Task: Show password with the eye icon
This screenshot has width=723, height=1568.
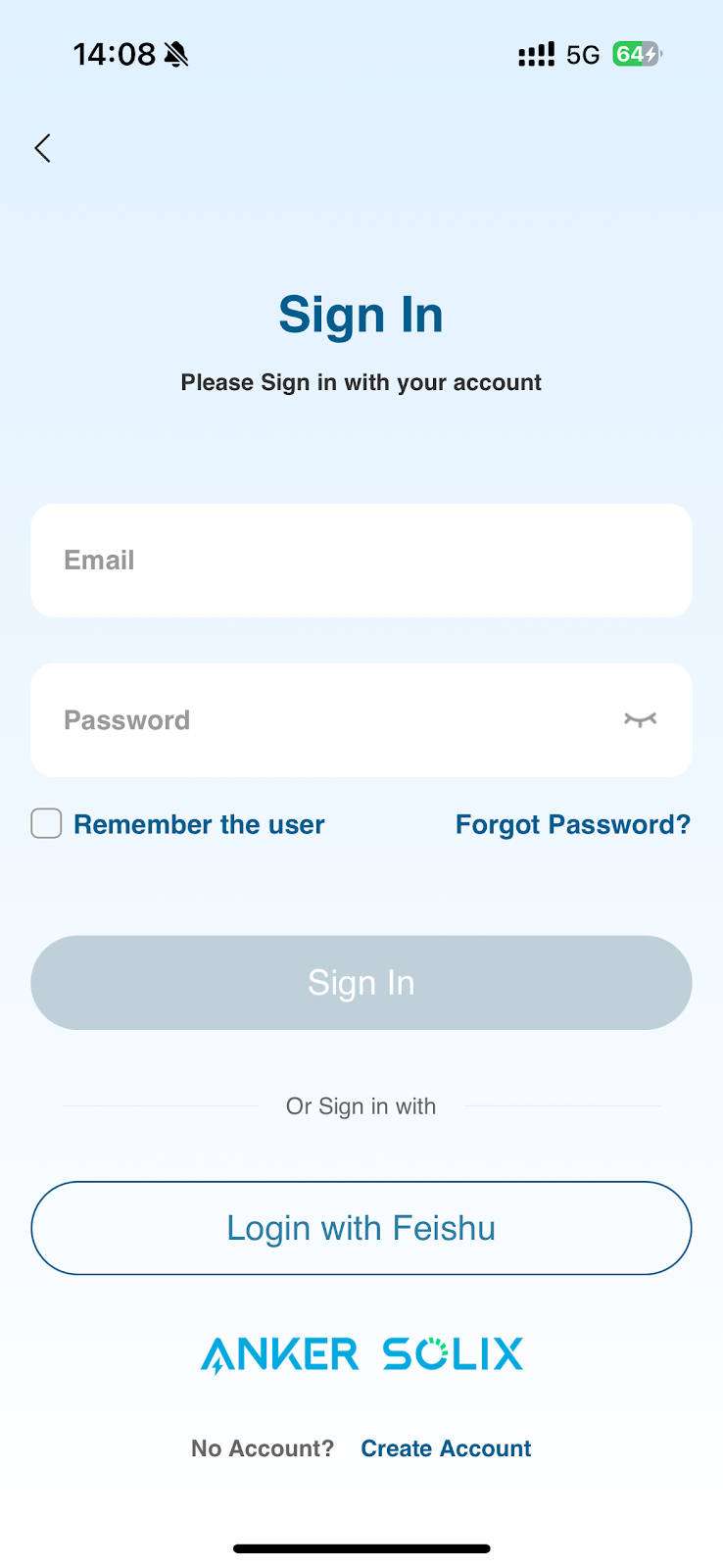Action: pos(640,720)
